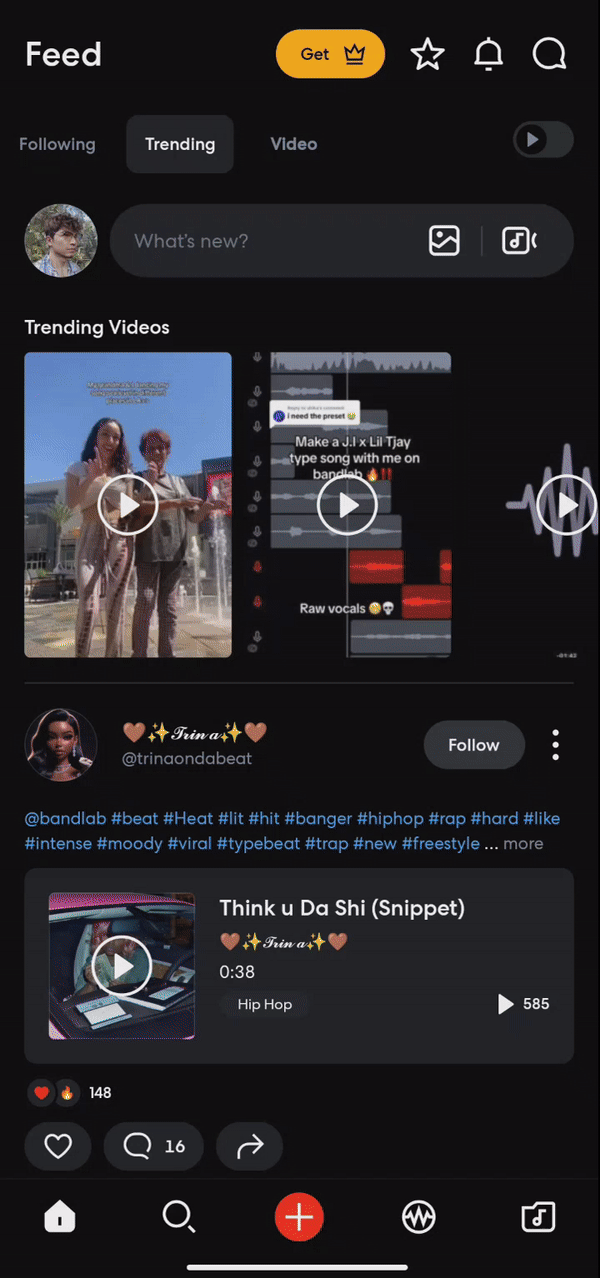Screen dimensions: 600x1278
Task: Tap the What's new post field
Action: [260, 241]
